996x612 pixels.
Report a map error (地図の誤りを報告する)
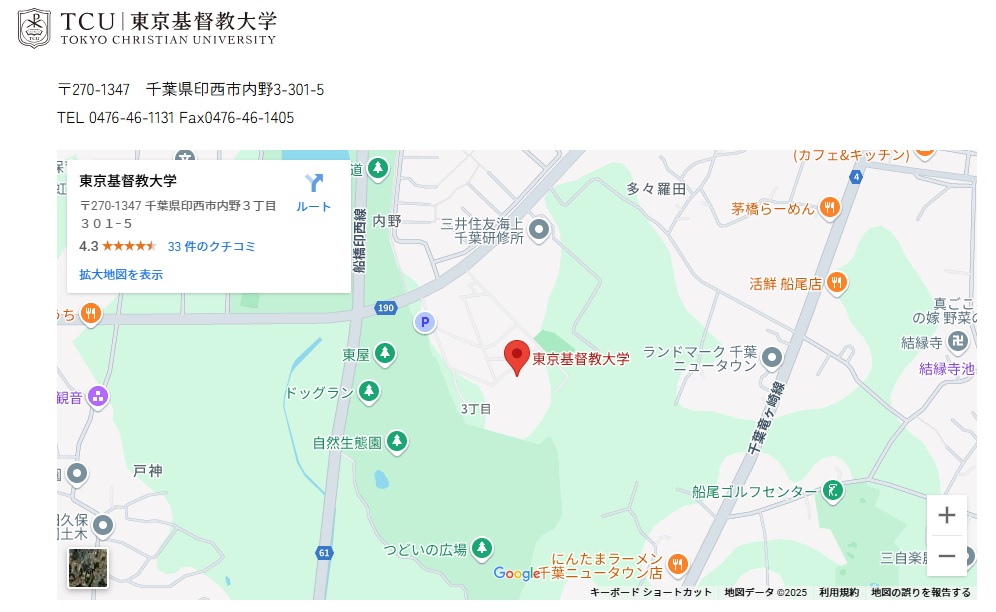[920, 592]
